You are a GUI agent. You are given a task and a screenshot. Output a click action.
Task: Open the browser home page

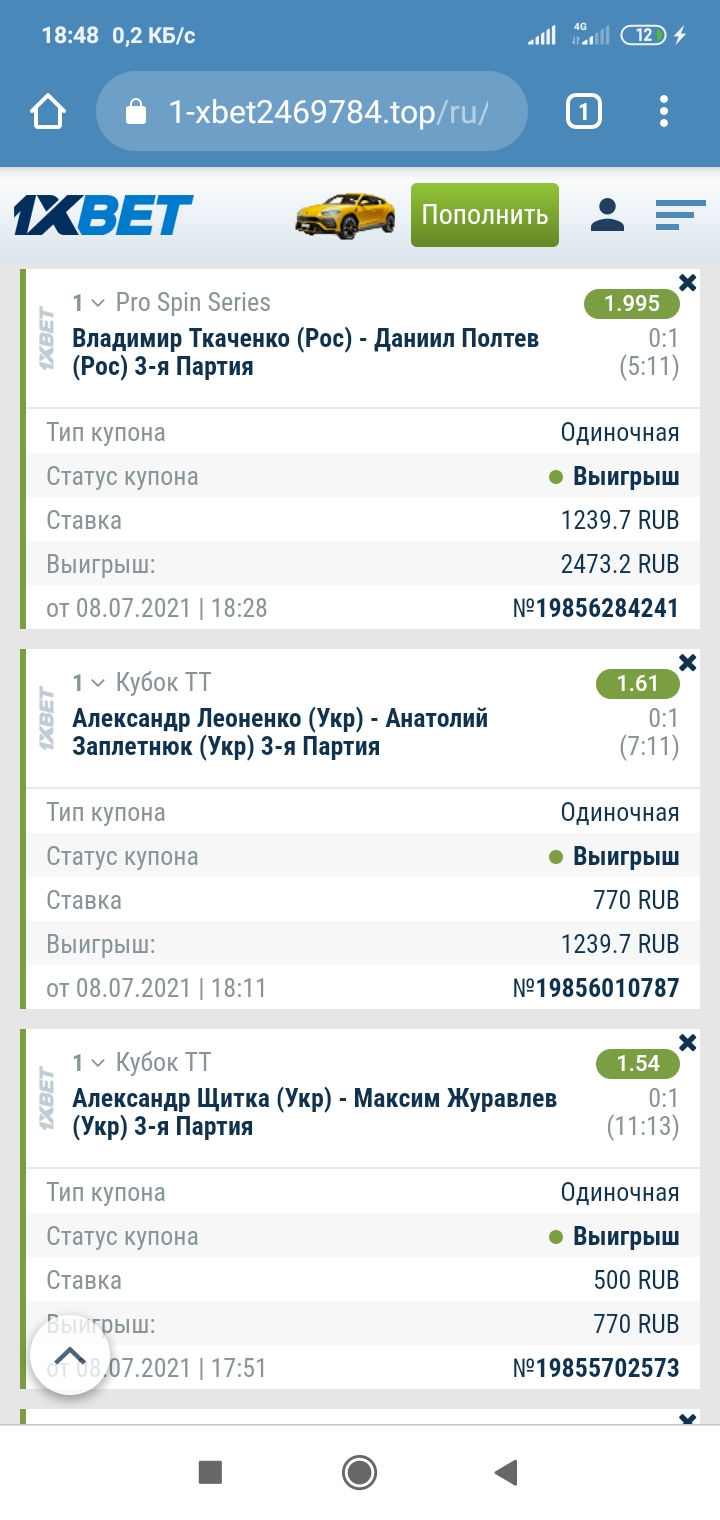pos(48,111)
